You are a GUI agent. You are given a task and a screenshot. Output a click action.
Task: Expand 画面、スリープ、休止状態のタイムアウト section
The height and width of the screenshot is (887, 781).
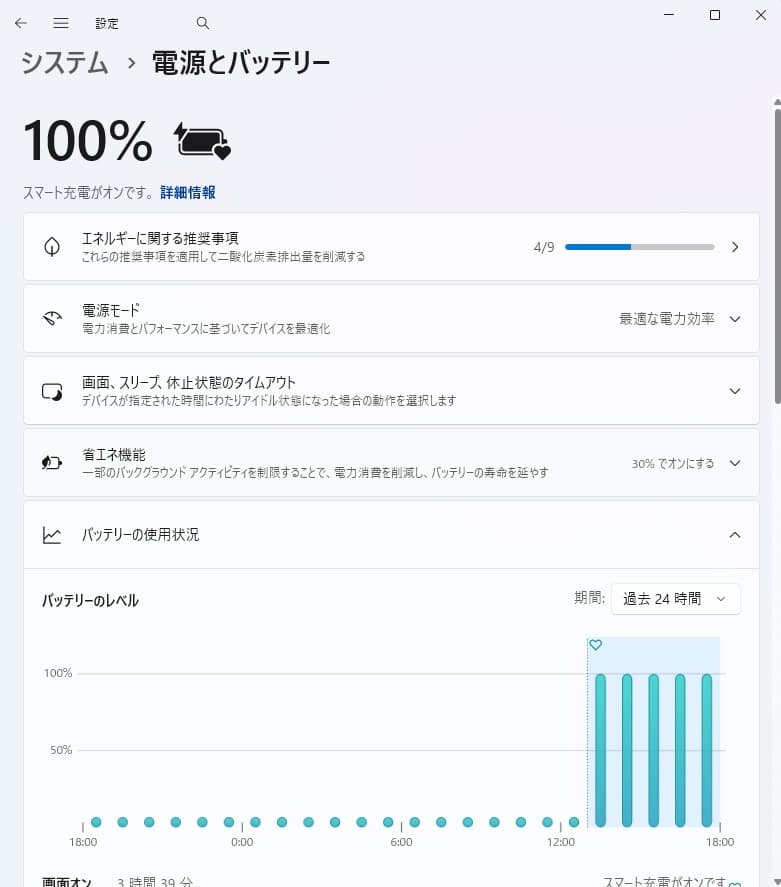[733, 390]
